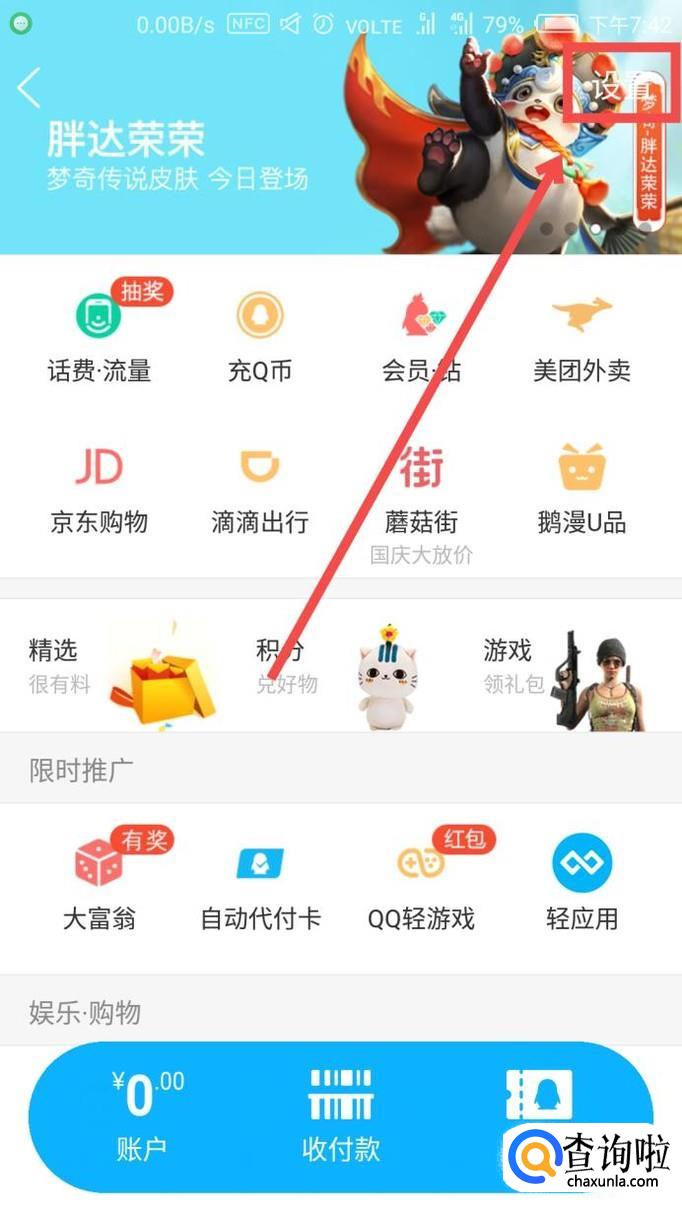Open 自动代付卡

click(260, 882)
